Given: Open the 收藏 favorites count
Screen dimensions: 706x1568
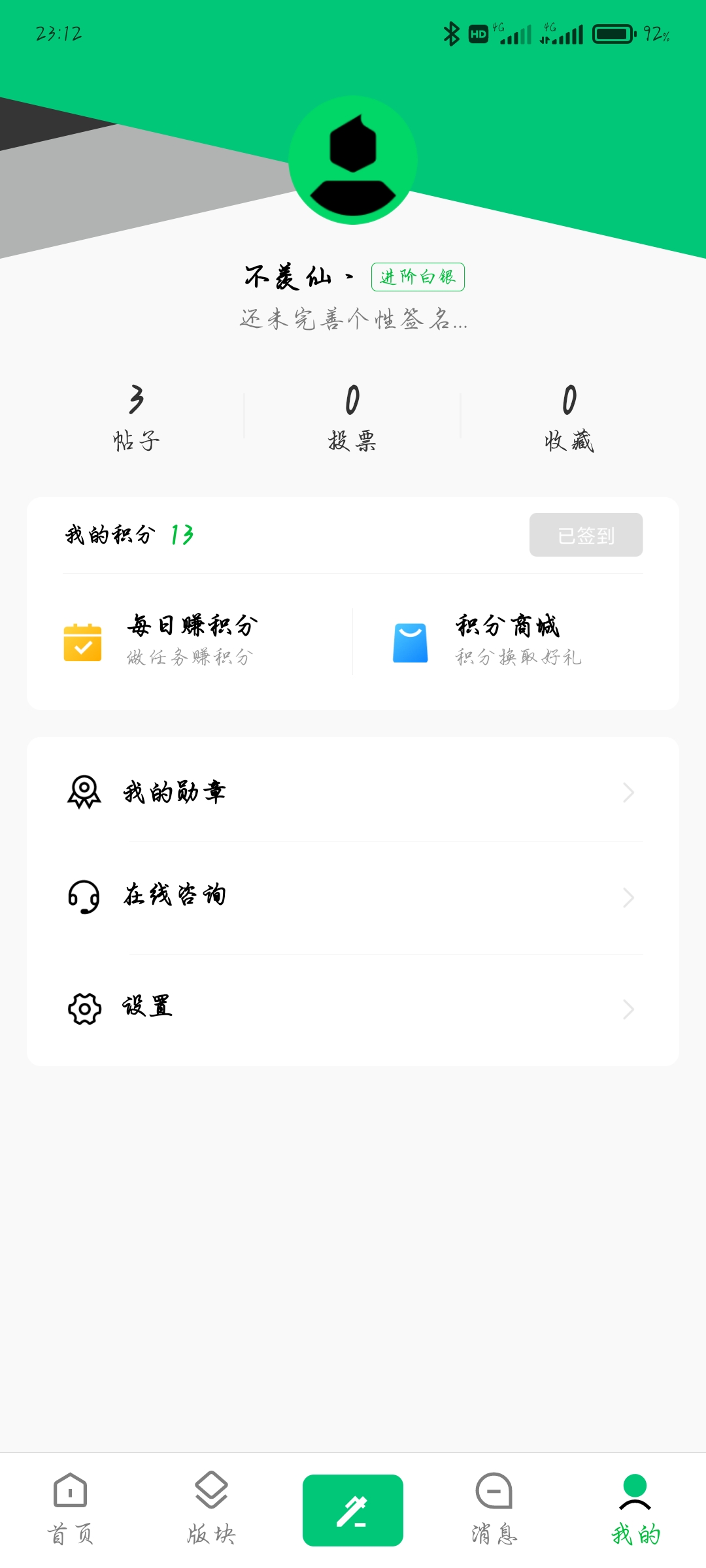Looking at the screenshot, I should click(x=569, y=418).
